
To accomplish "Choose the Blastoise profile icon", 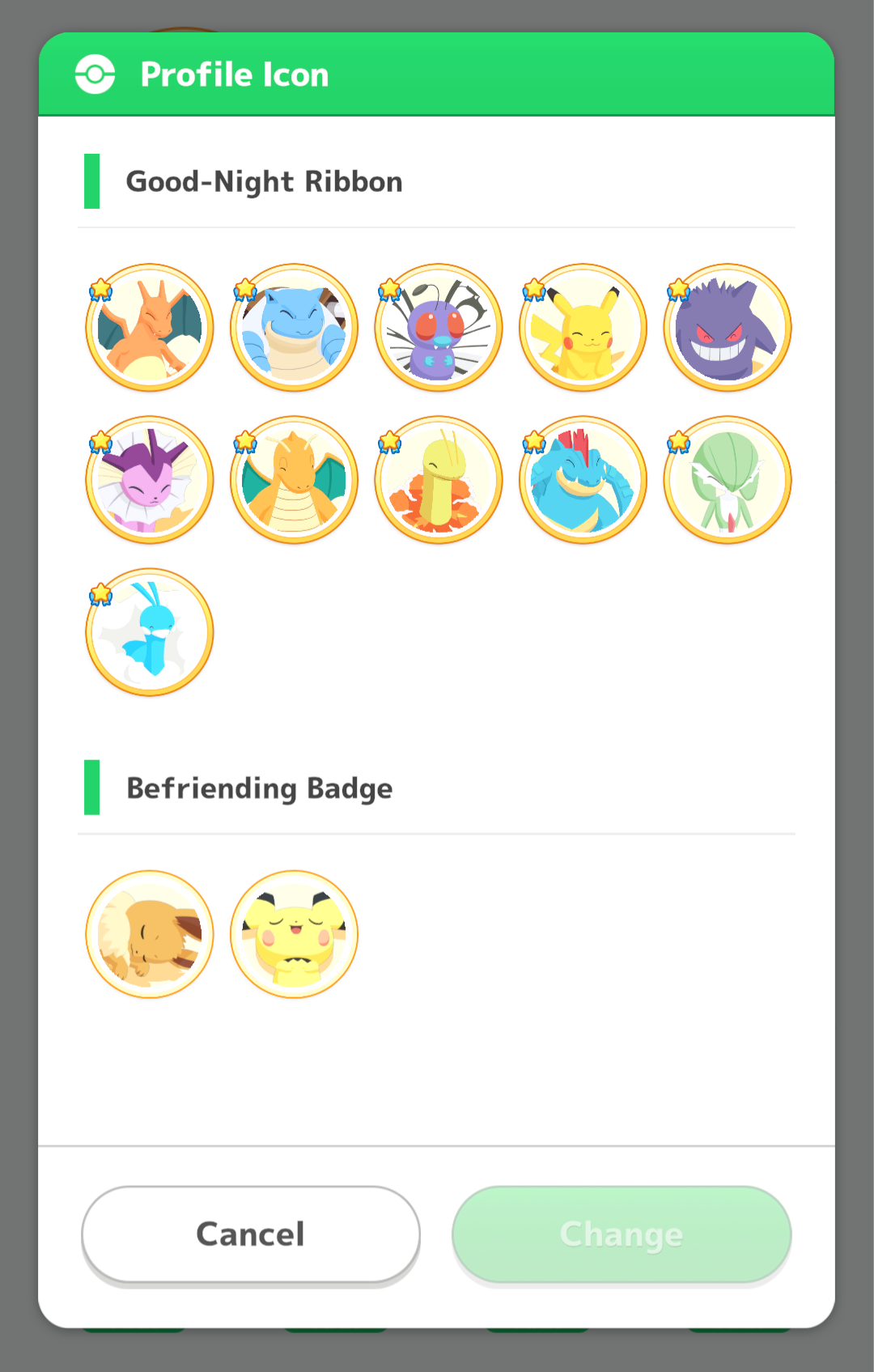I will coord(294,328).
